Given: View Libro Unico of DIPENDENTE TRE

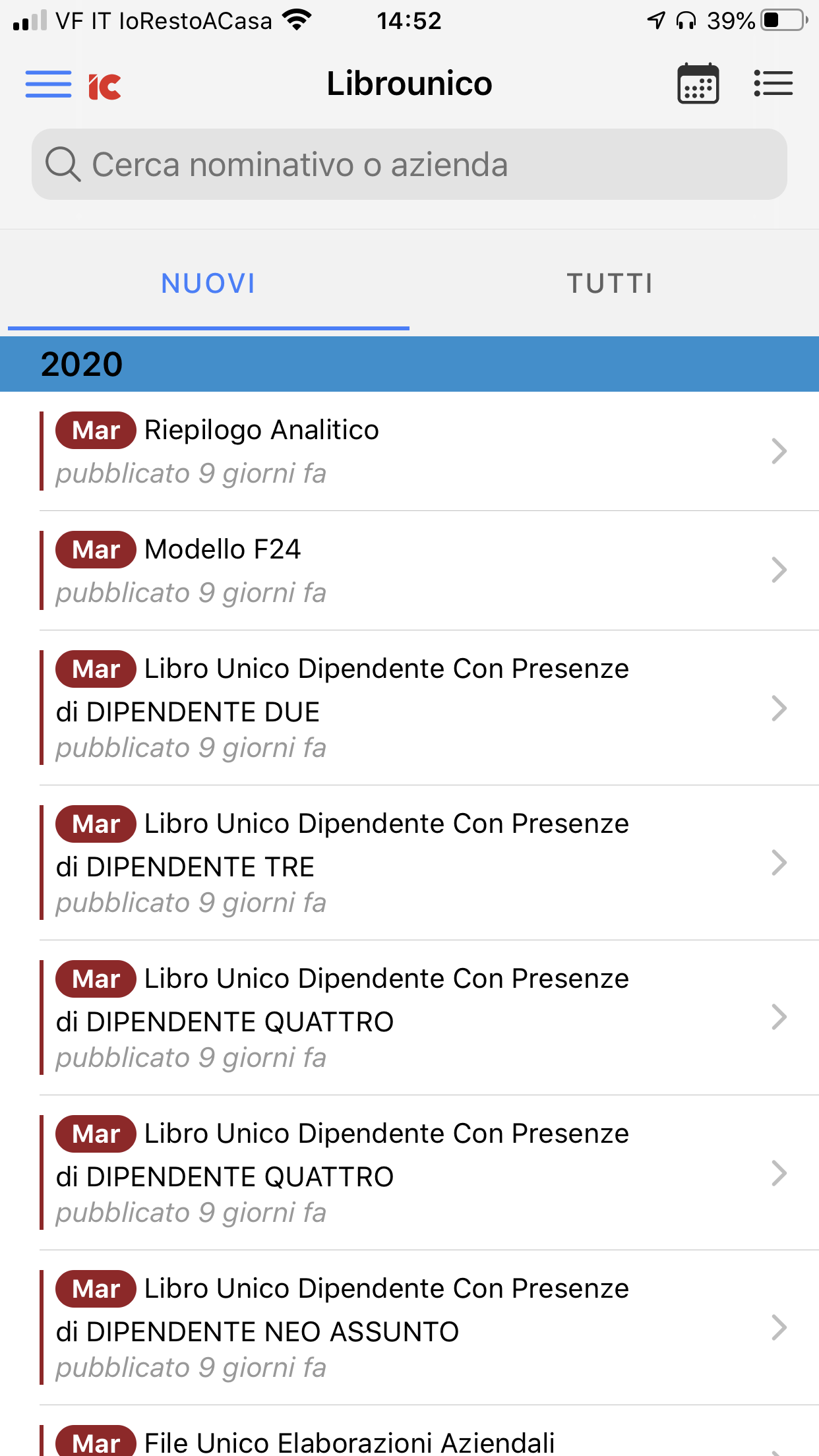Looking at the screenshot, I should click(x=409, y=863).
